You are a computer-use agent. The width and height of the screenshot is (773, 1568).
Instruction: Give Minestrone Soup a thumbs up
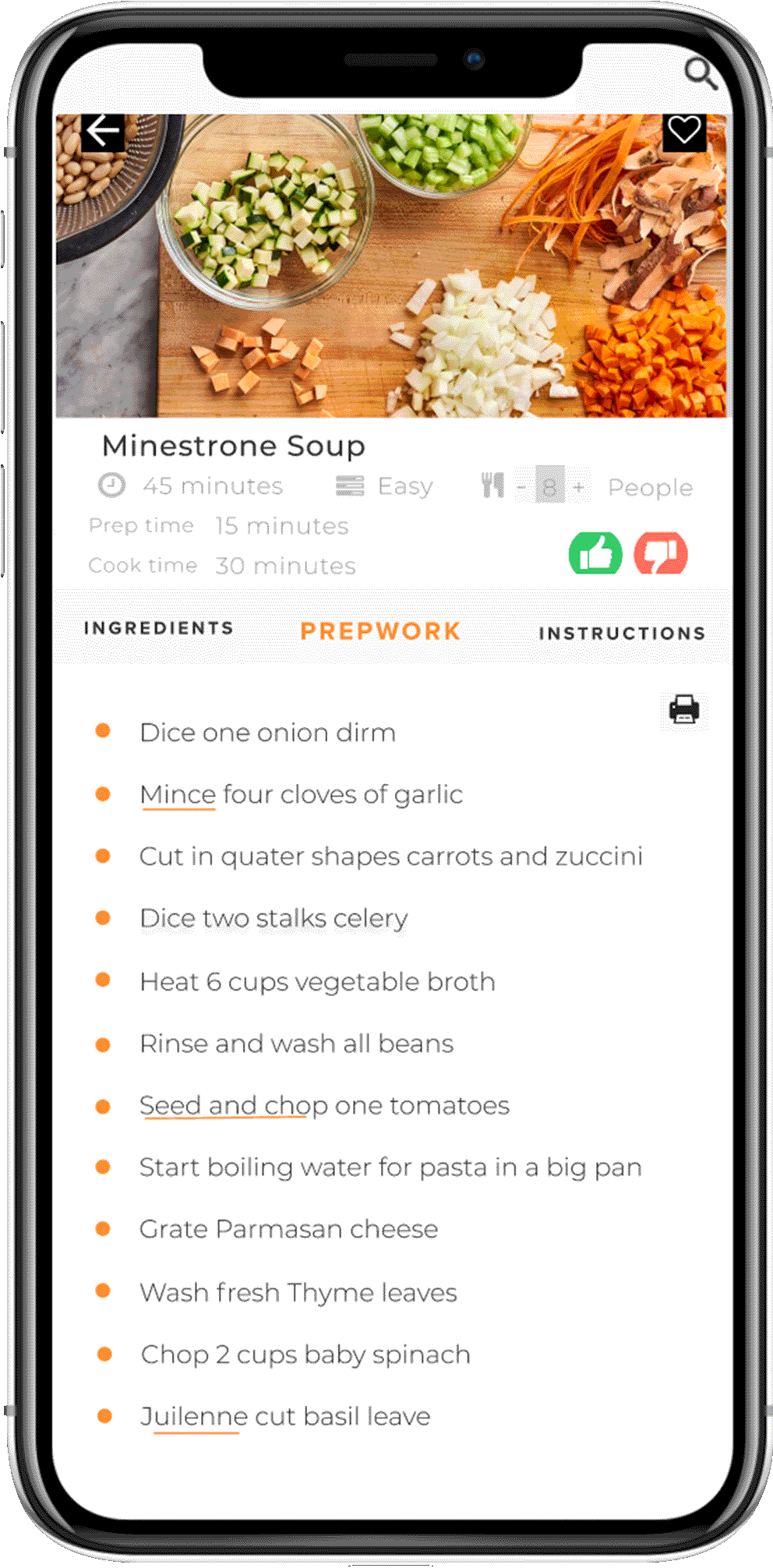[x=595, y=554]
